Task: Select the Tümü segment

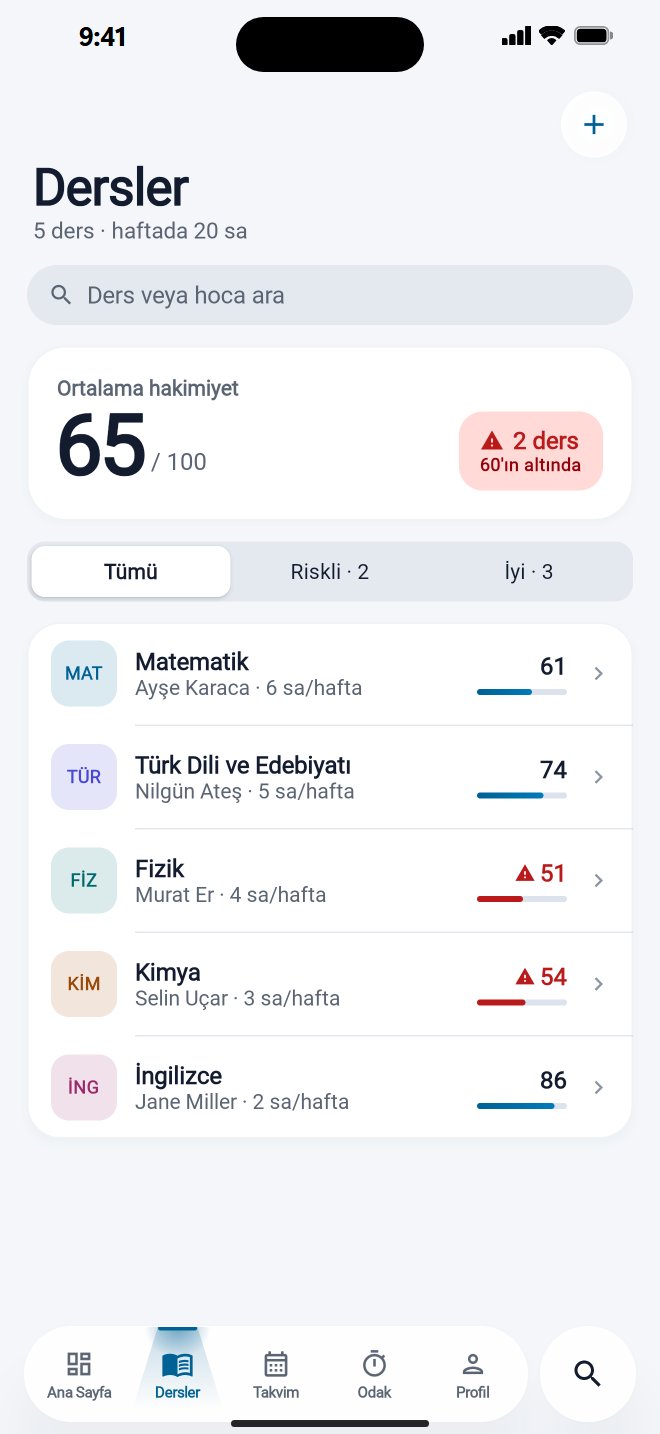Action: pyautogui.click(x=131, y=572)
